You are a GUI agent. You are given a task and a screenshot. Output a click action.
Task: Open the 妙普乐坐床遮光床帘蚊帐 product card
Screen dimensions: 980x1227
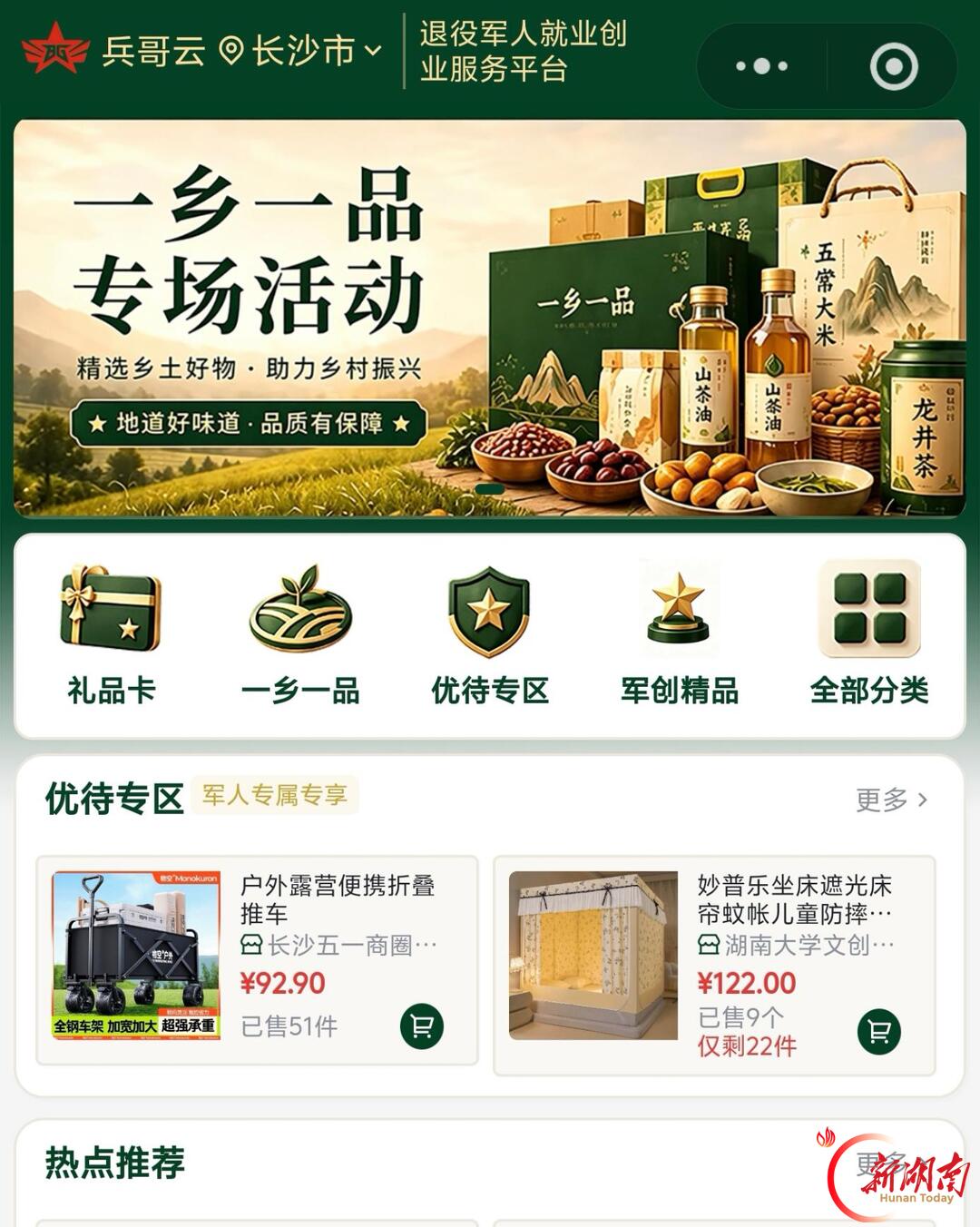tap(714, 966)
